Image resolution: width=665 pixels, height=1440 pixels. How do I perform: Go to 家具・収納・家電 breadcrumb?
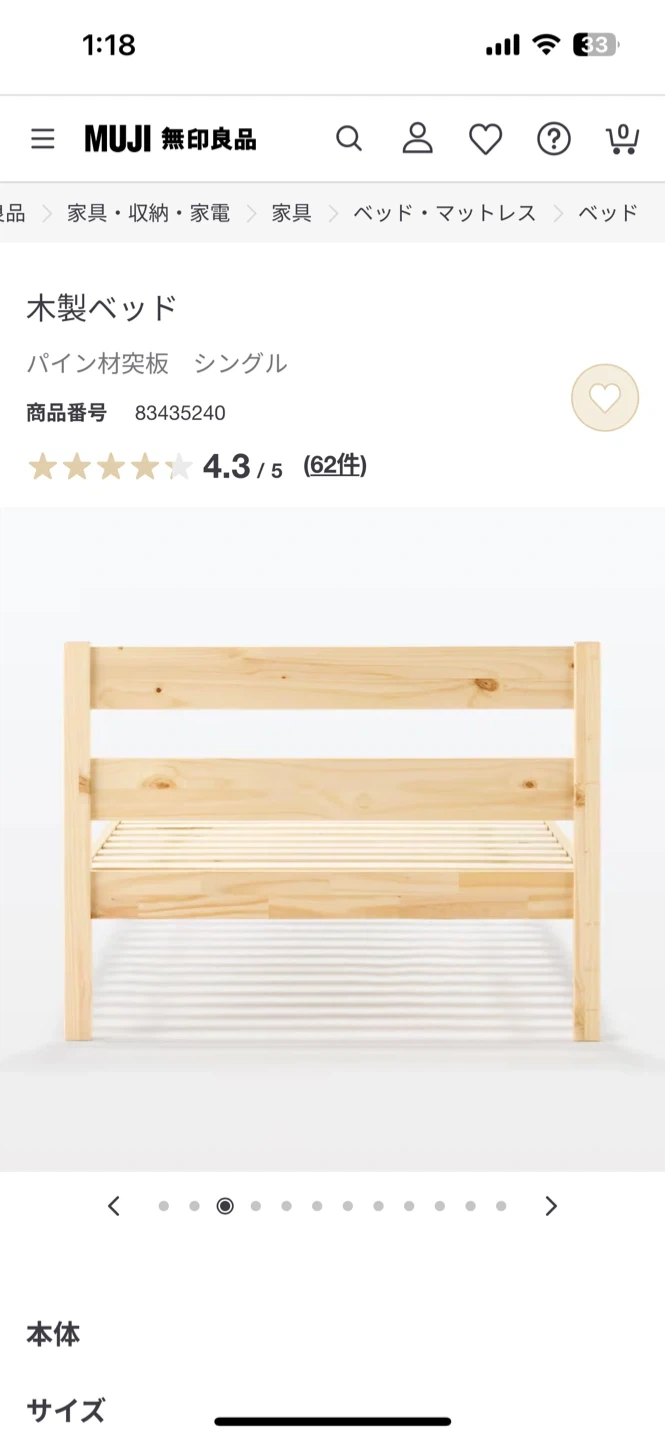(148, 213)
